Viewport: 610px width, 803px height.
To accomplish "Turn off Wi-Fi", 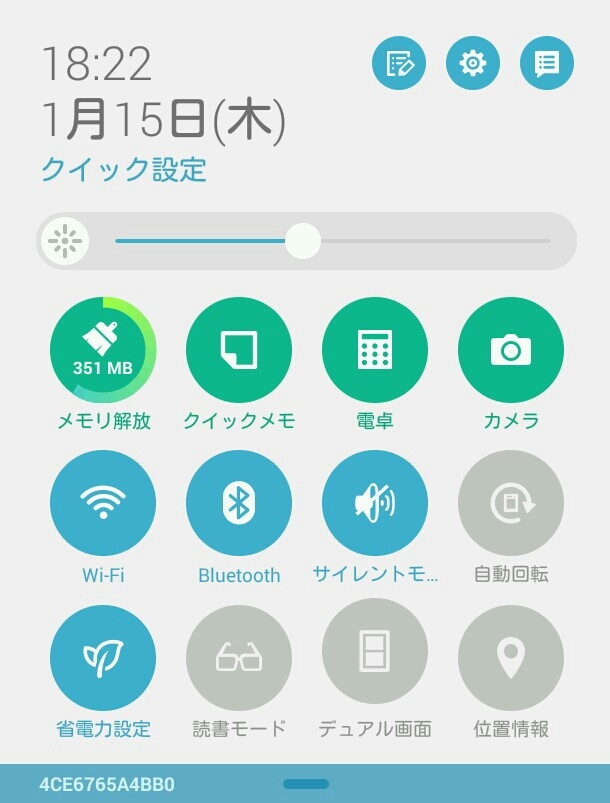I will click(x=103, y=504).
